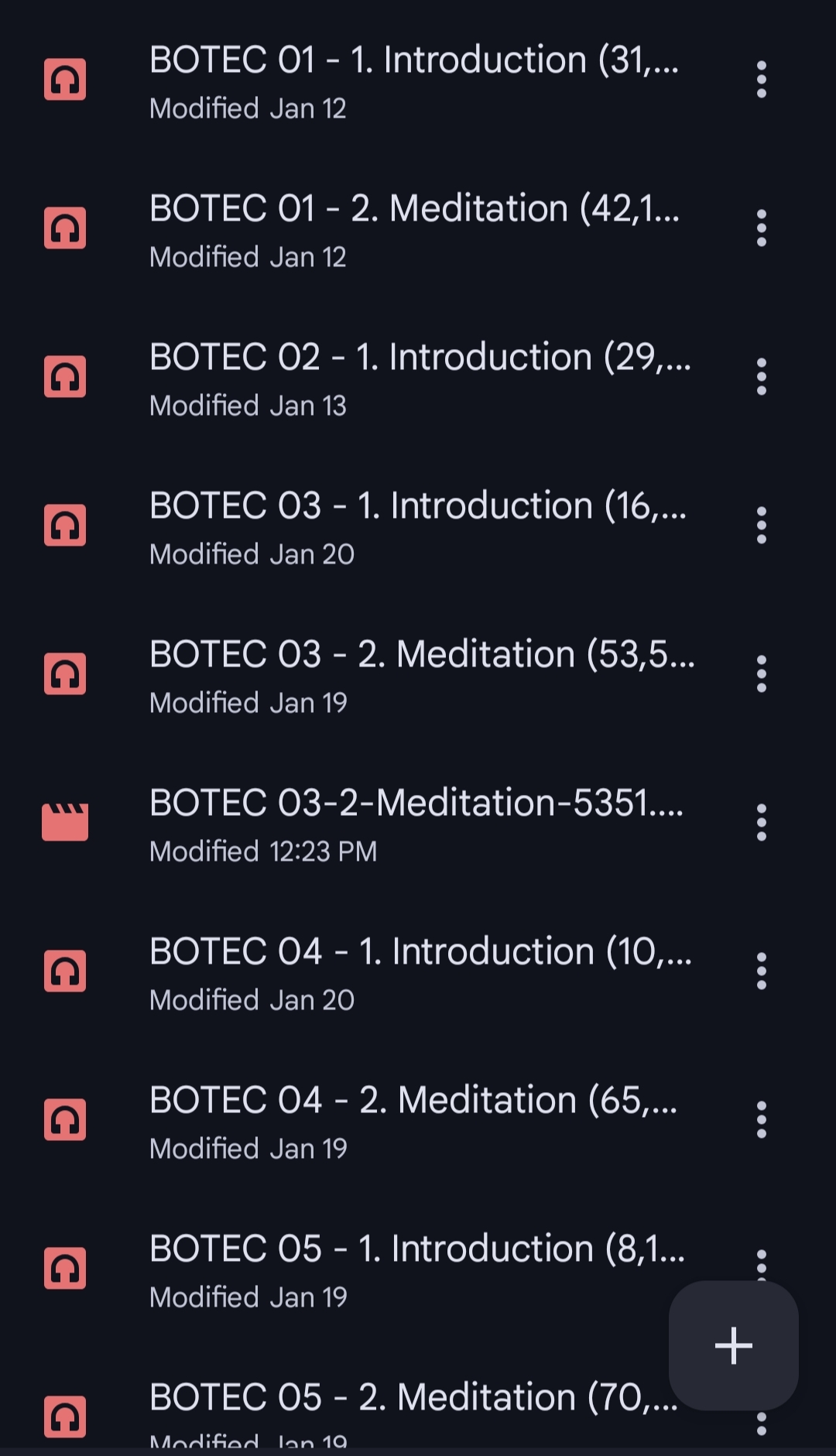Add a new file with the plus button
Screen dimensions: 836x1456
(x=733, y=1345)
